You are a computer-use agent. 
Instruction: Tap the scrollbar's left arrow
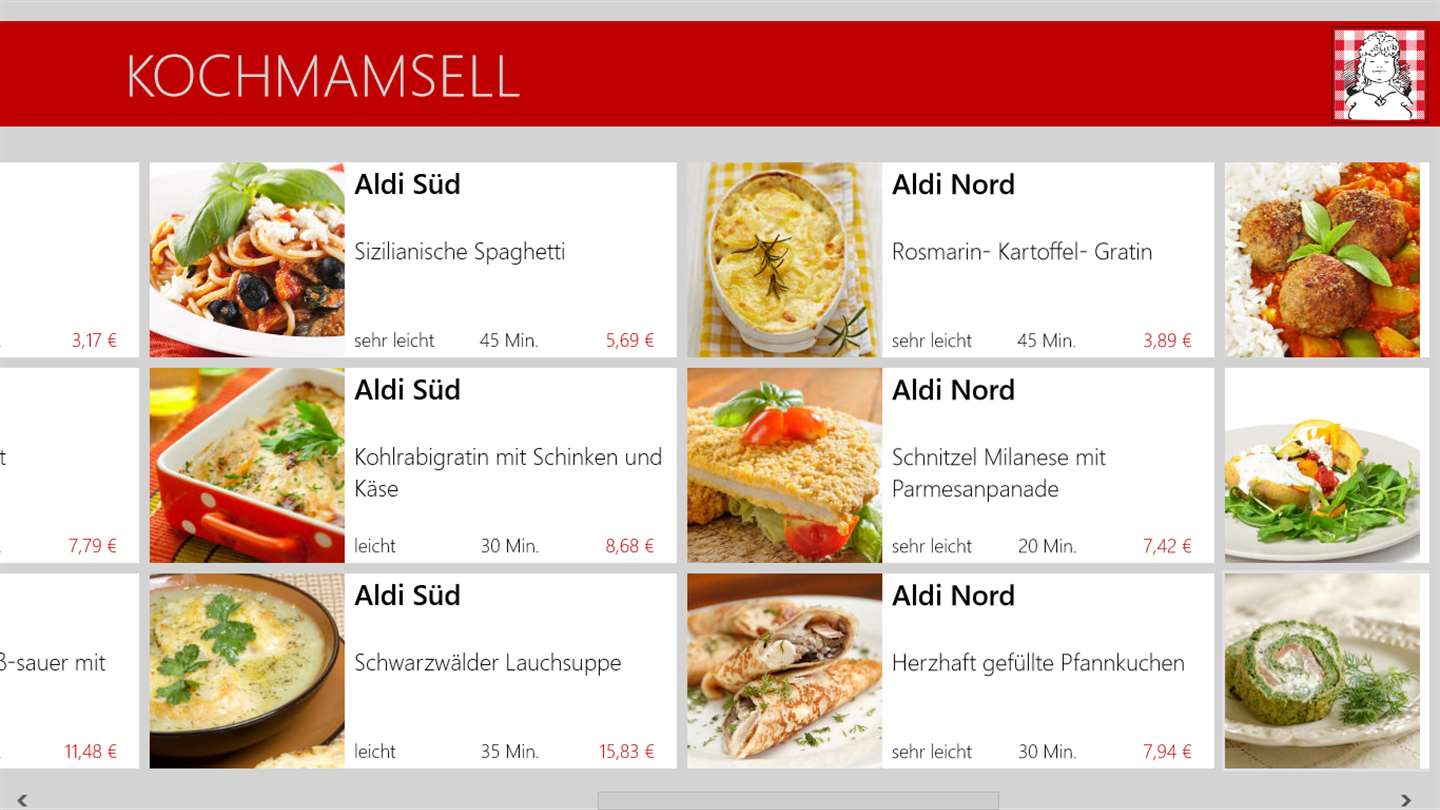[22, 800]
